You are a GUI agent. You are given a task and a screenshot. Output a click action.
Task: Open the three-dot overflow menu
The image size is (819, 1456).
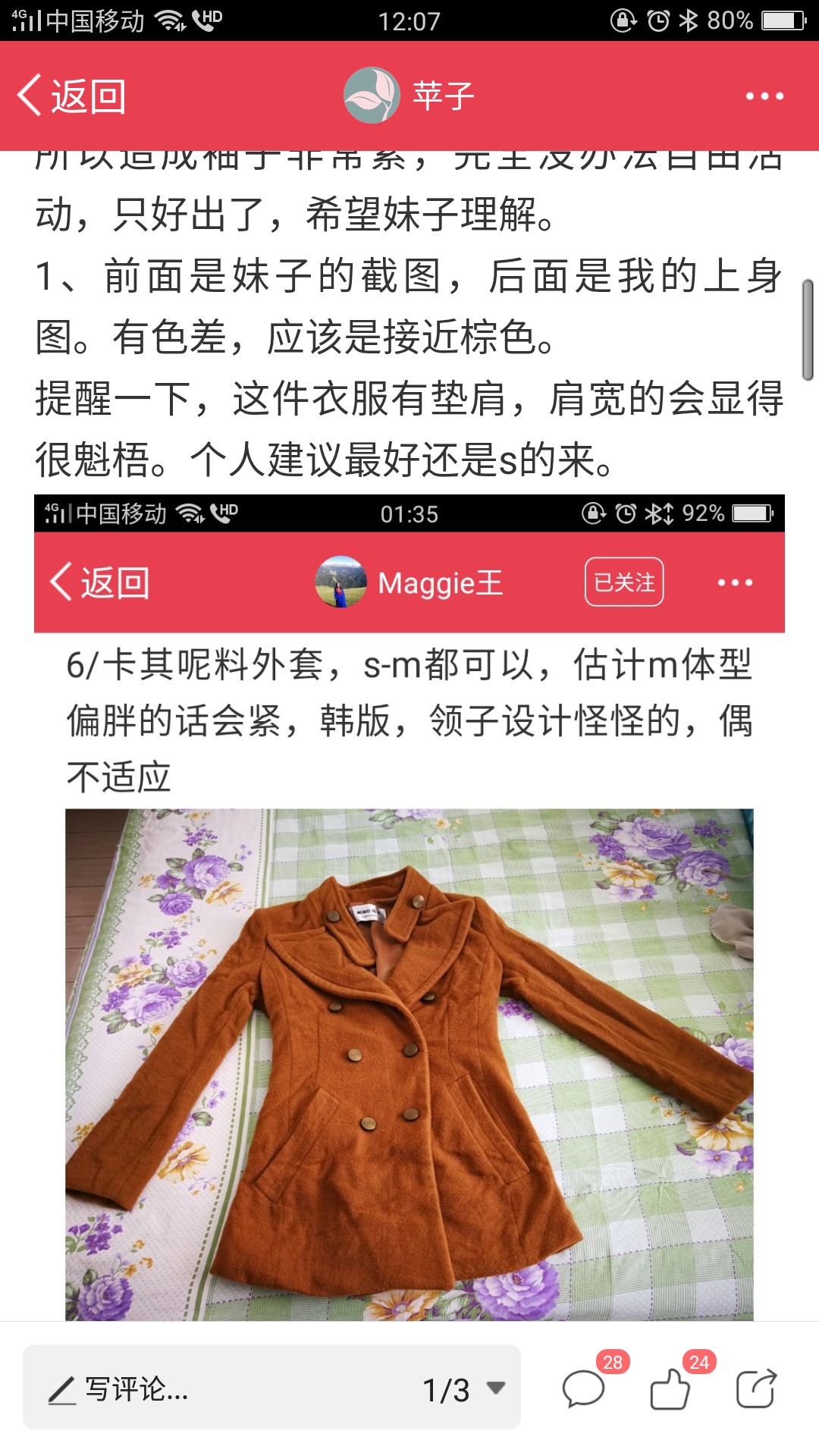pos(764,96)
